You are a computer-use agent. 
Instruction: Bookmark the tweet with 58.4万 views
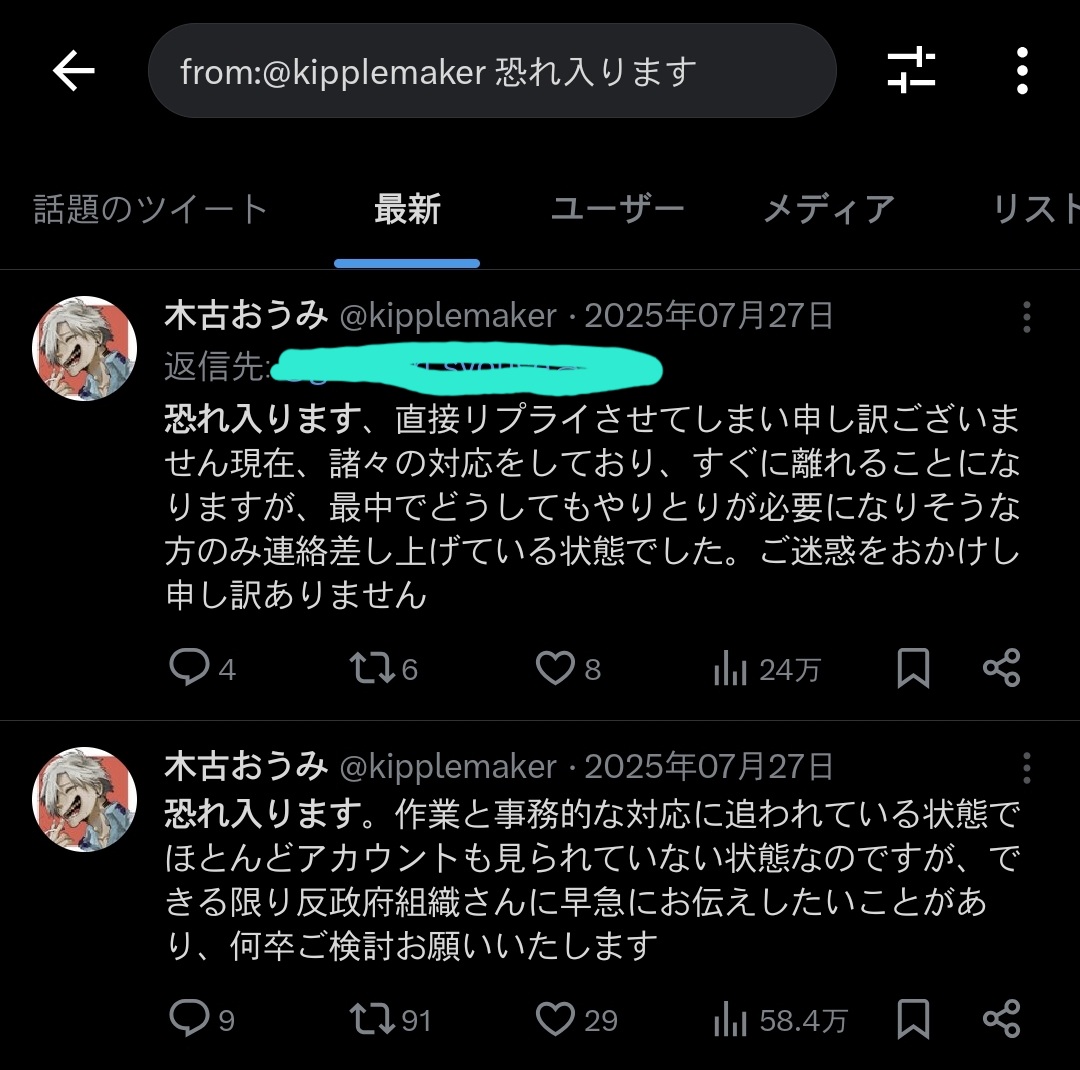[913, 1019]
